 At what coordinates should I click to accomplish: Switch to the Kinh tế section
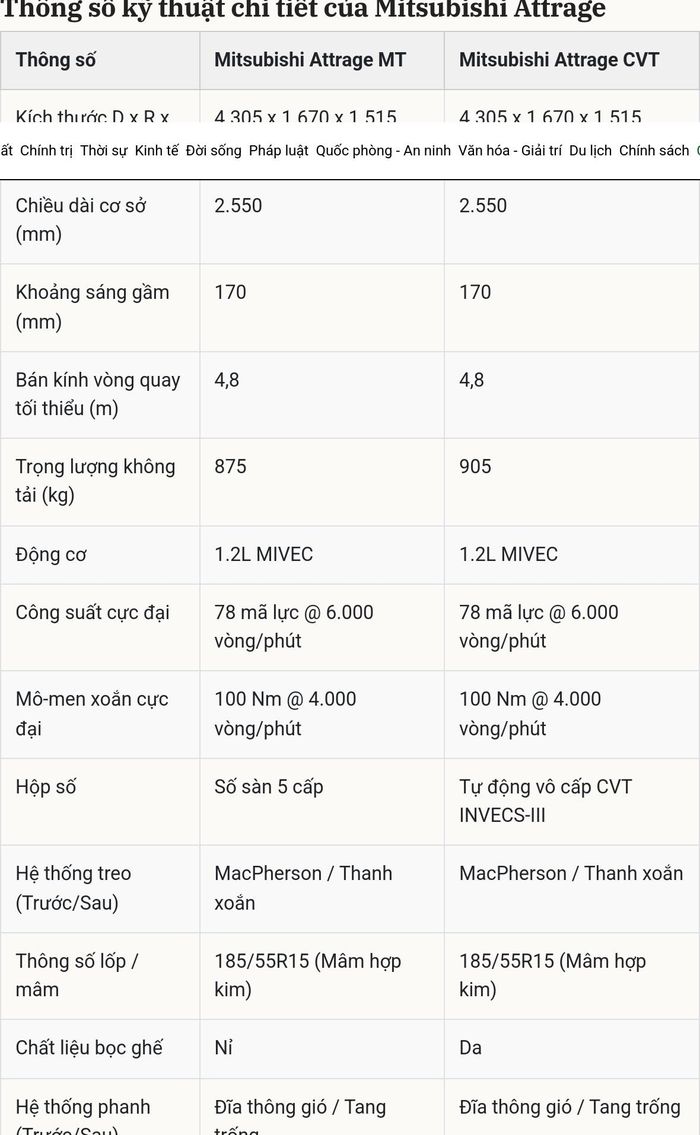[156, 151]
